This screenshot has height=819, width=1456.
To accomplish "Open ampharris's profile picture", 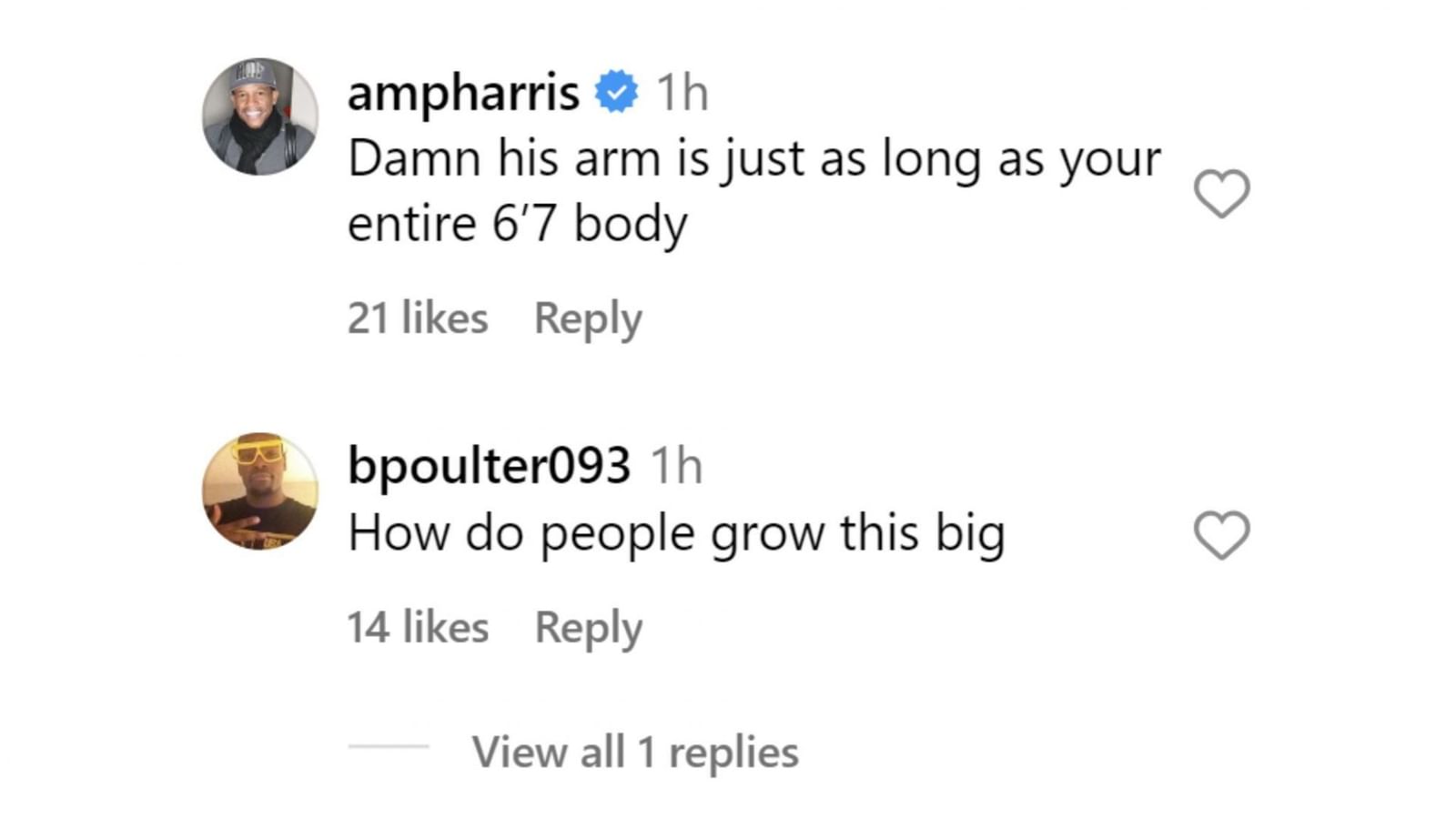I will [260, 116].
